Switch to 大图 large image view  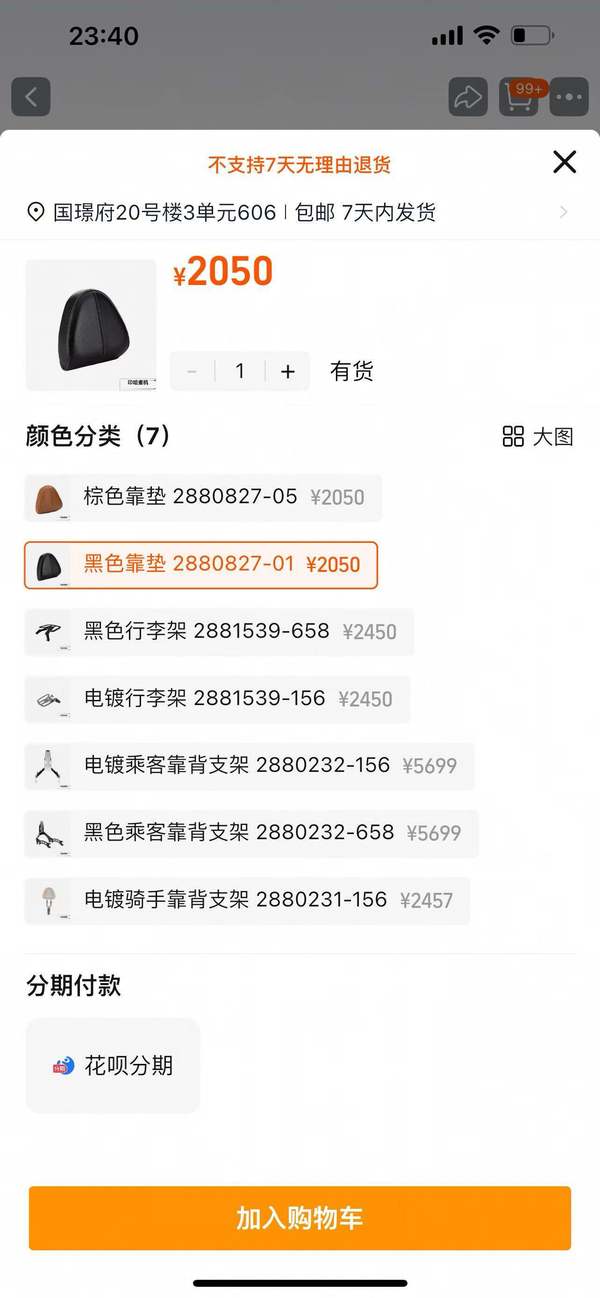coord(538,437)
